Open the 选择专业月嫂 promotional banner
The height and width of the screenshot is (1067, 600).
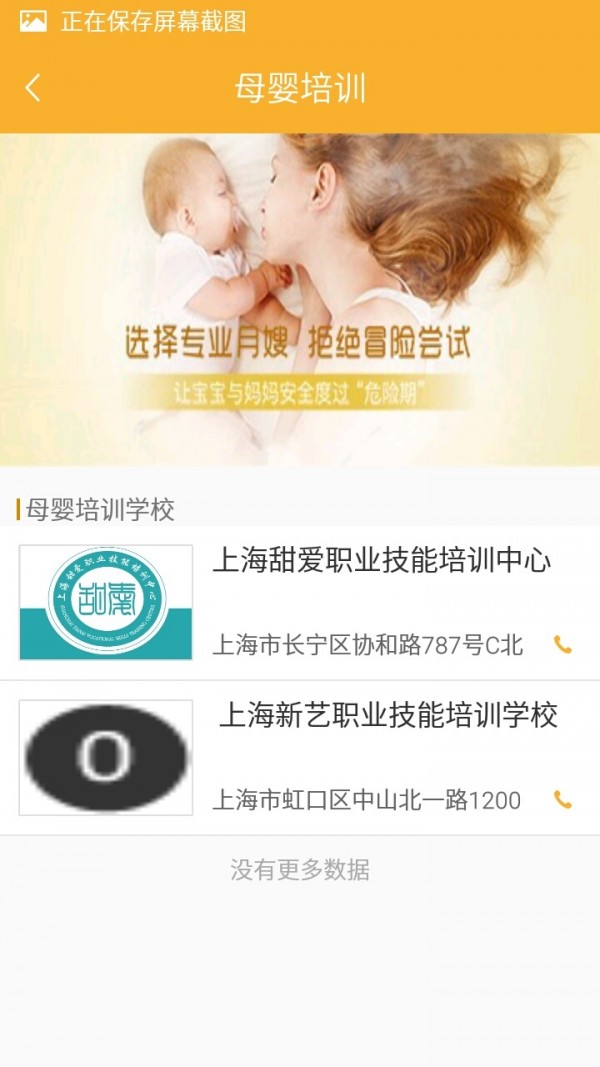300,300
